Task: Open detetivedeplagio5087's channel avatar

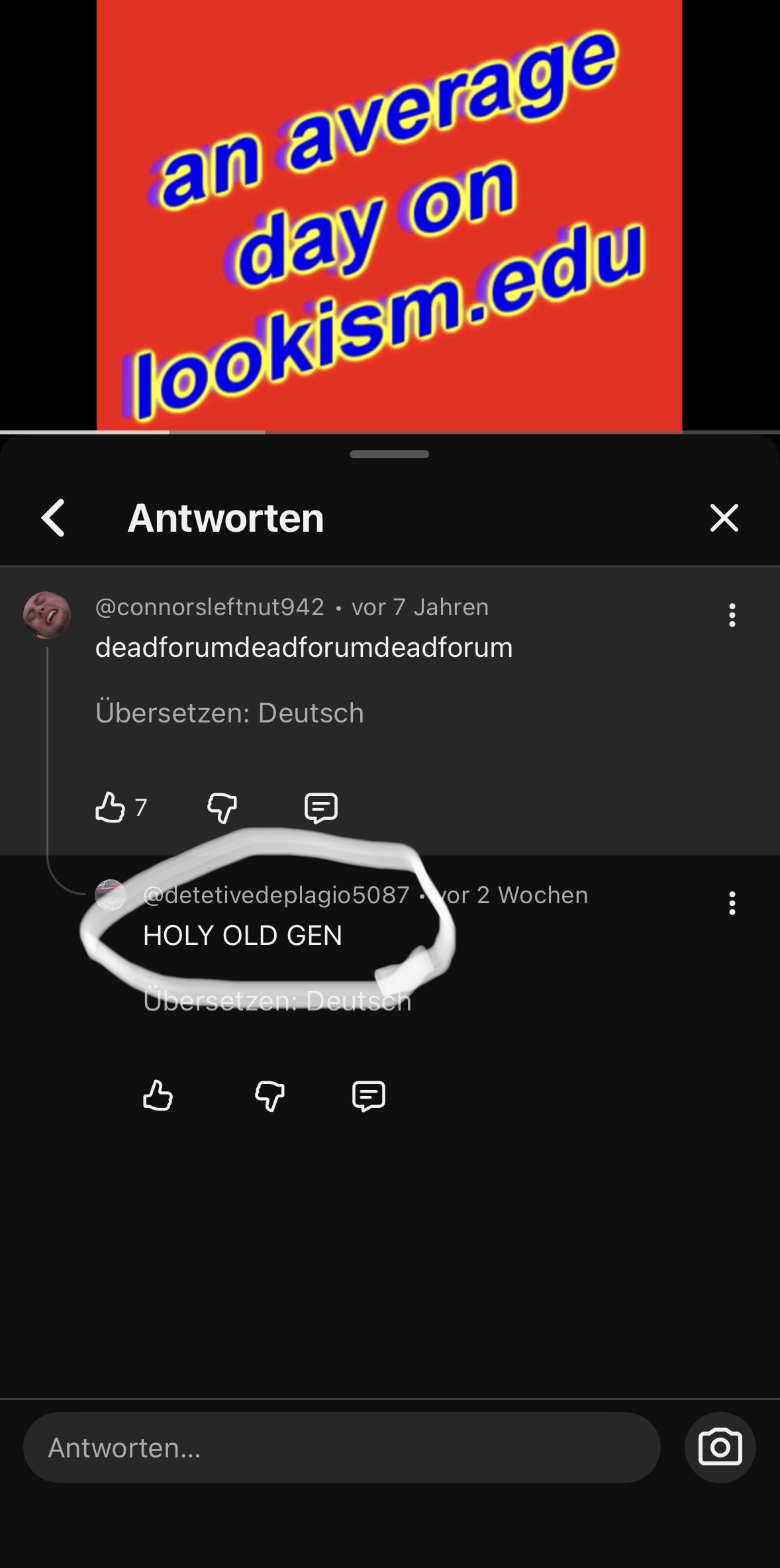Action: [x=111, y=895]
